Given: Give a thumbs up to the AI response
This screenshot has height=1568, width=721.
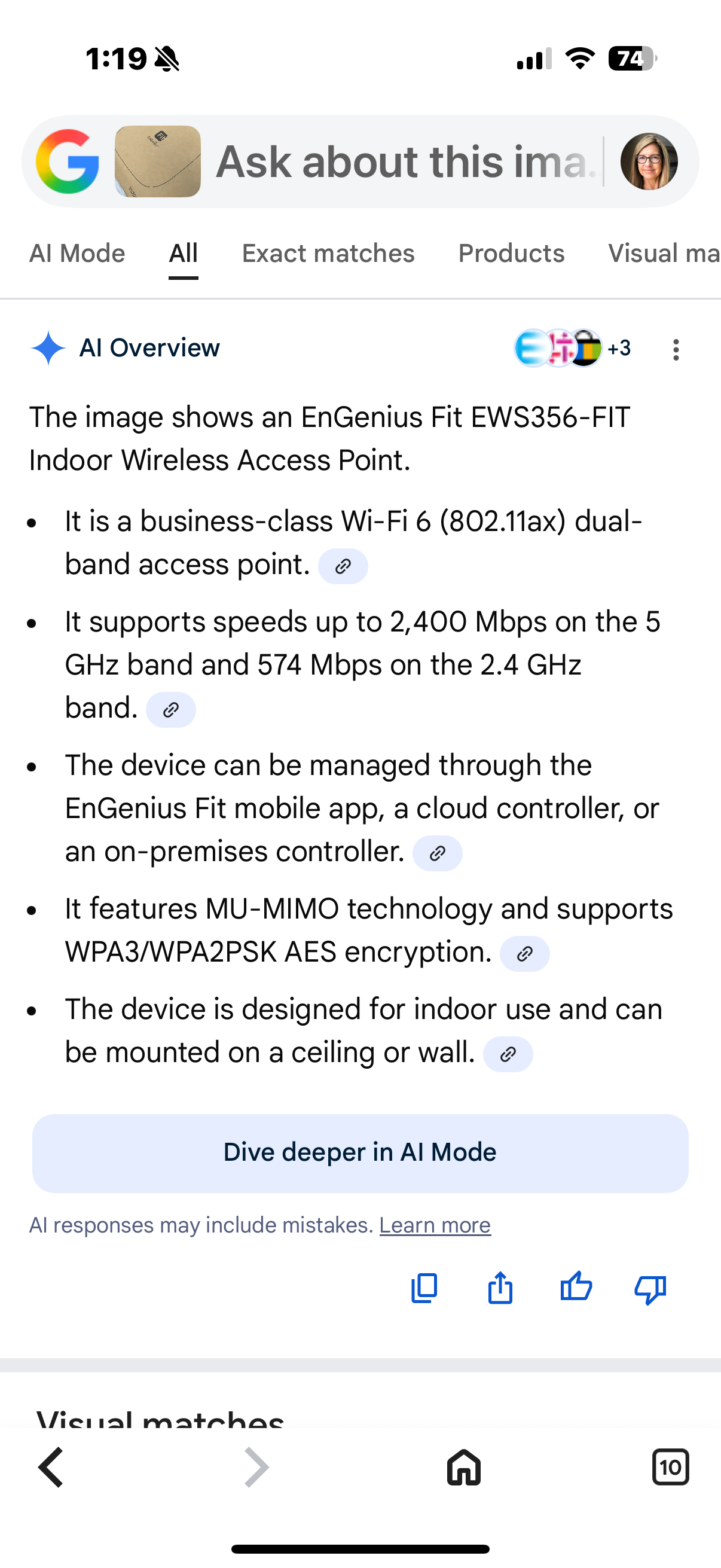Looking at the screenshot, I should point(575,1288).
